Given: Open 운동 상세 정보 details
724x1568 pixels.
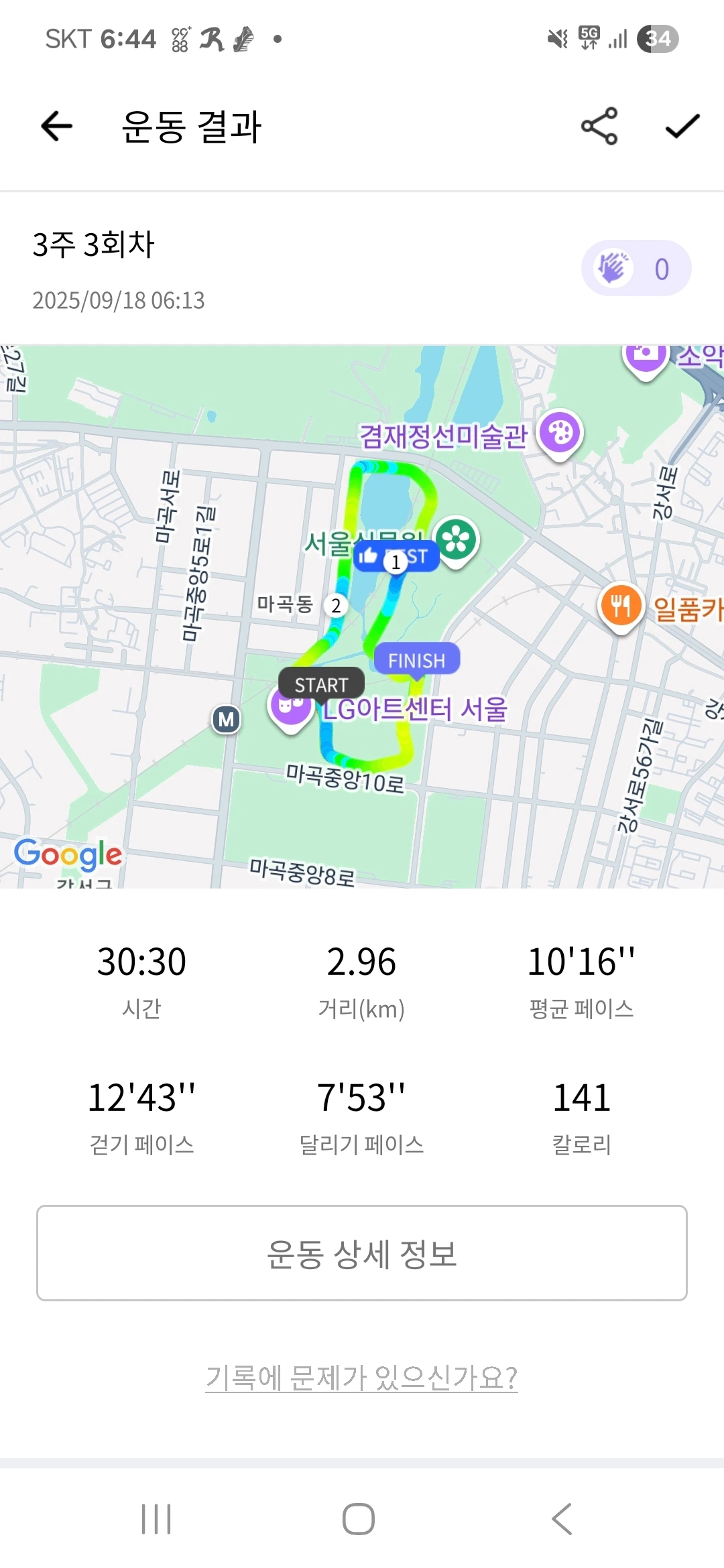Looking at the screenshot, I should point(362,1253).
